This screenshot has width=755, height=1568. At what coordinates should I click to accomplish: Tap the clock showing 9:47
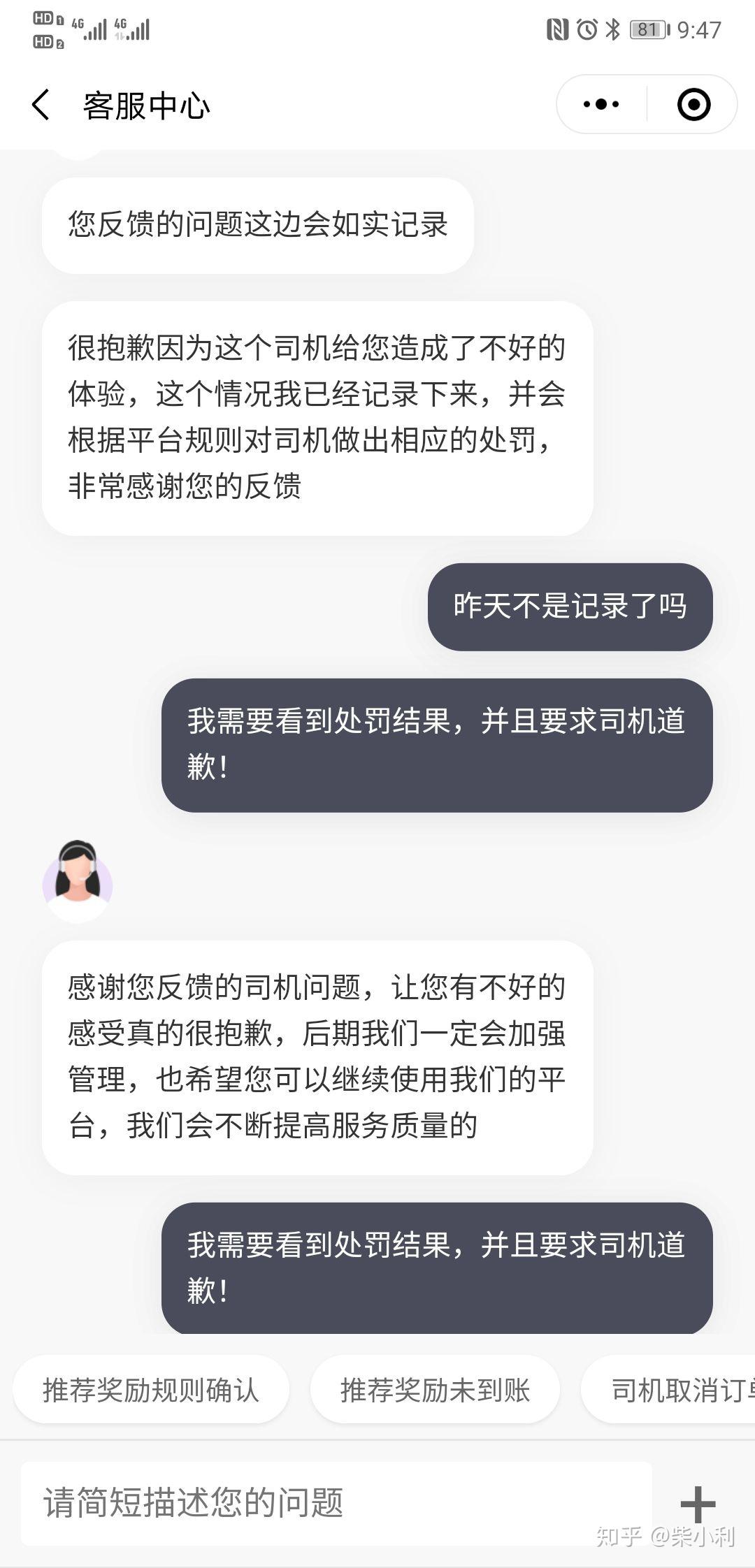(698, 30)
